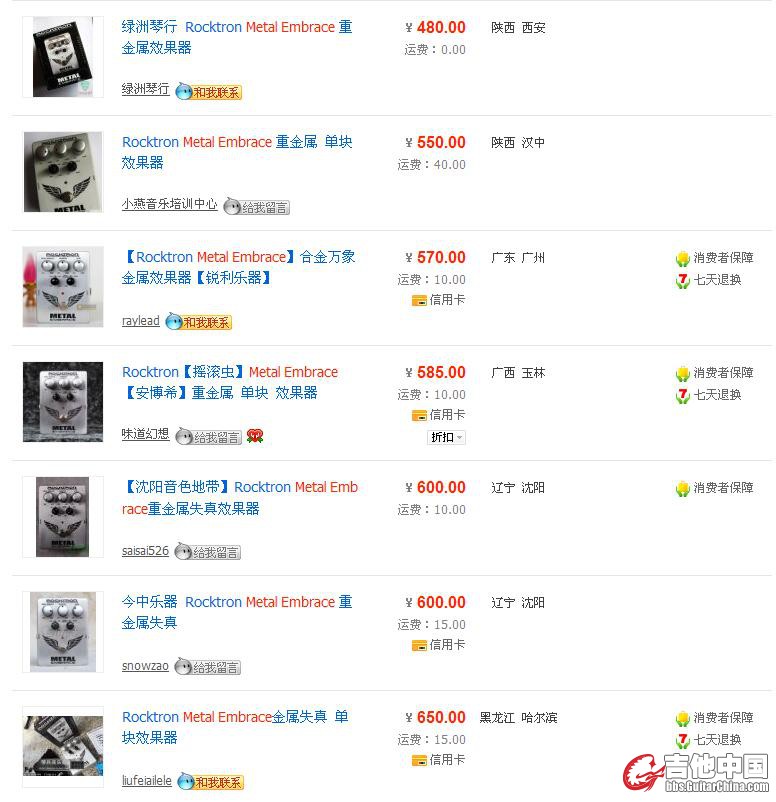This screenshot has height=802, width=776.
Task: Leave a message for snowzao
Action: coord(208,667)
